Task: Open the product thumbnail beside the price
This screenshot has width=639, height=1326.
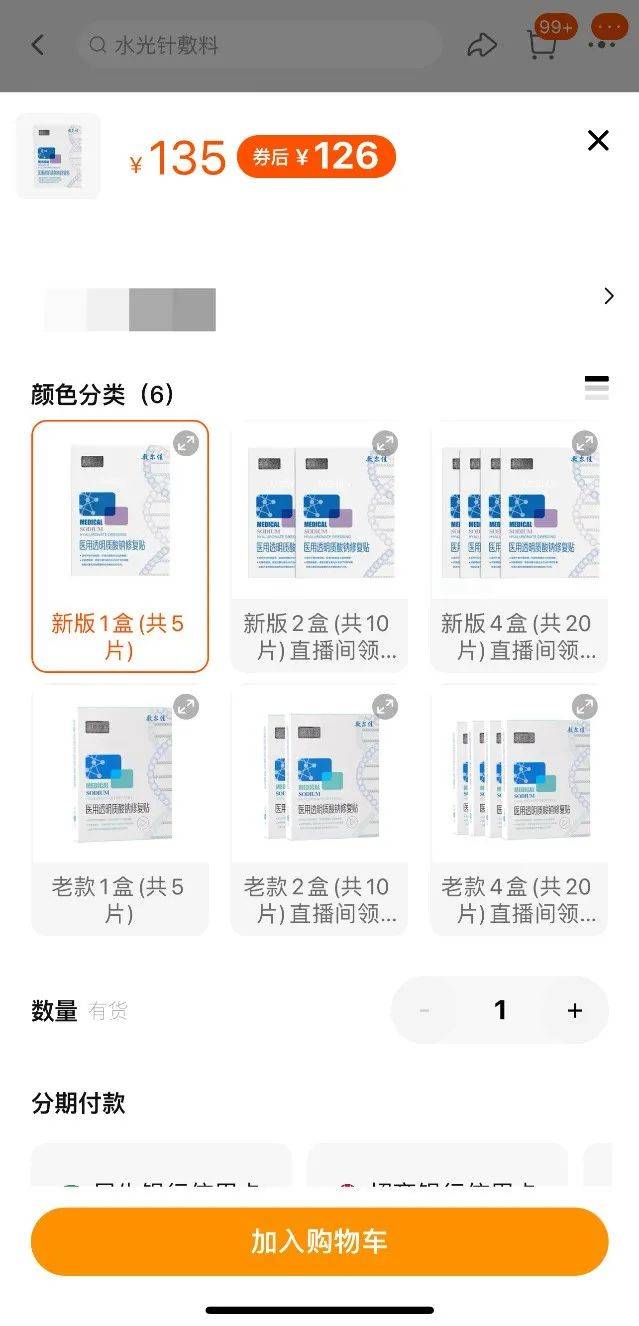Action: (58, 156)
